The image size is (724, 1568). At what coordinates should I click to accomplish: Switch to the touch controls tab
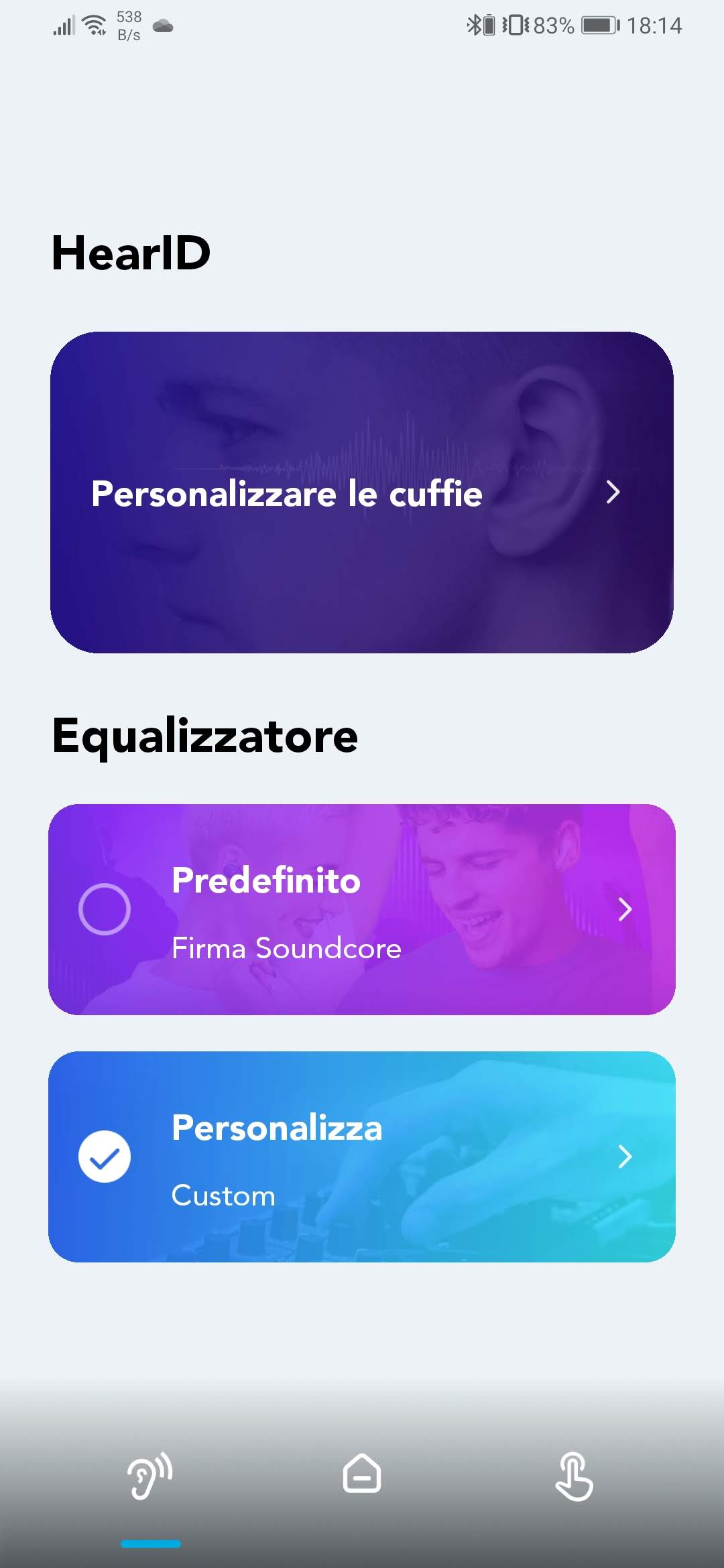(574, 1476)
